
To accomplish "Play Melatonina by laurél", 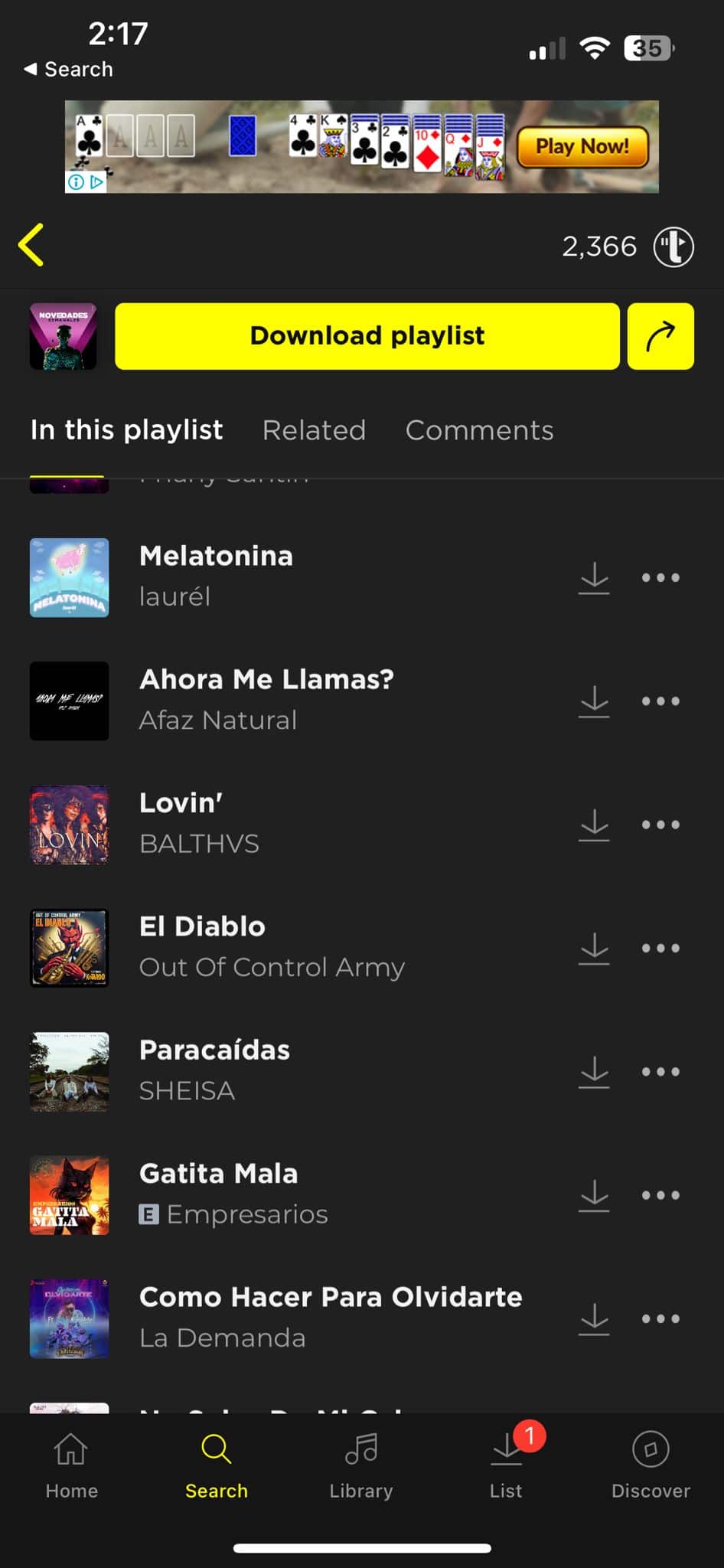I will pyautogui.click(x=216, y=576).
